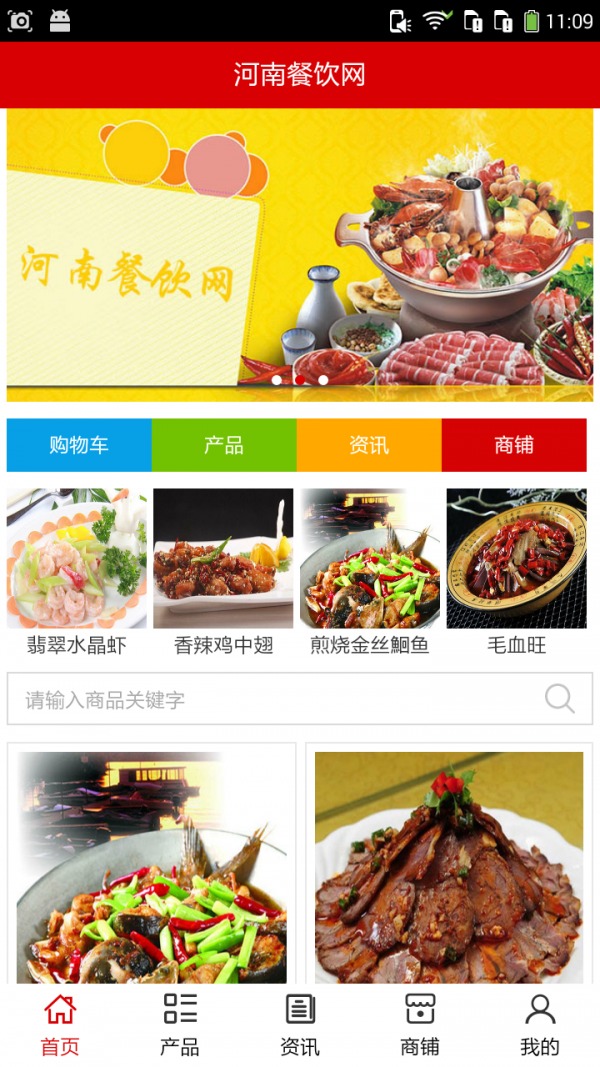Open the orange 资讯 button
Image resolution: width=600 pixels, height=1067 pixels.
point(369,445)
